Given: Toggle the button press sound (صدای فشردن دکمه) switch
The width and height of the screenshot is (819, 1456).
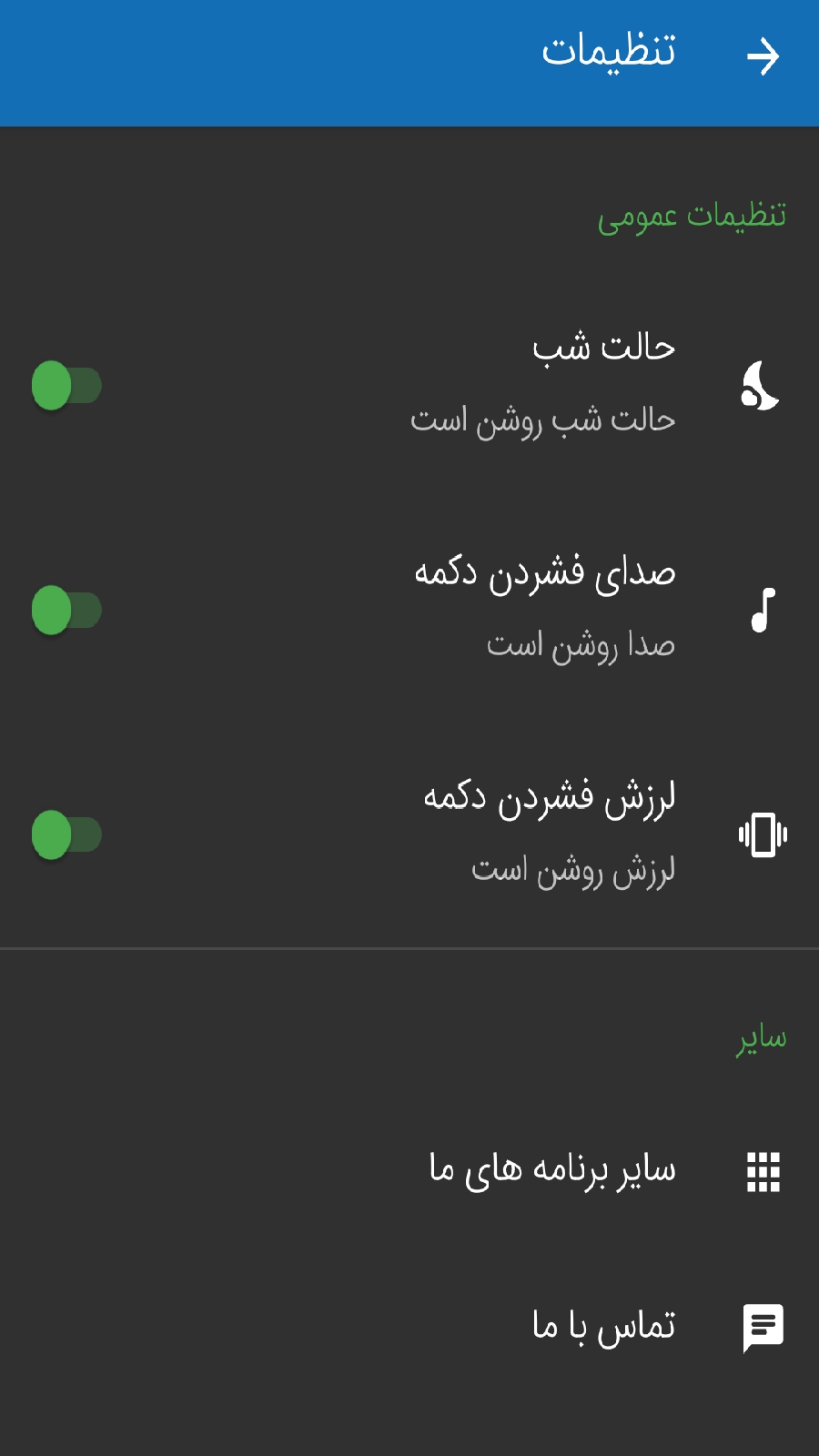Looking at the screenshot, I should (x=66, y=611).
